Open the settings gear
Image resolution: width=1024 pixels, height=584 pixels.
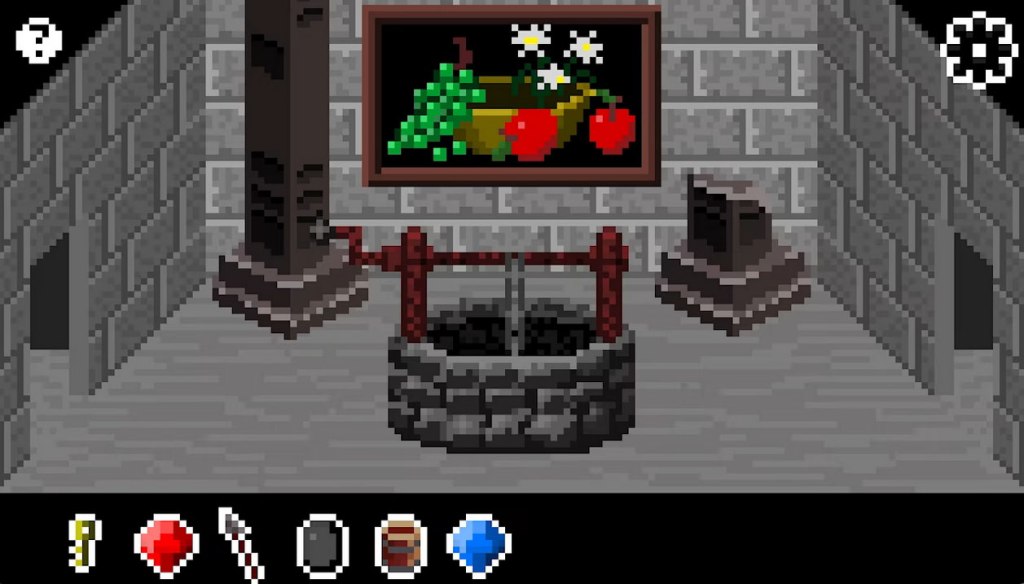click(x=979, y=49)
